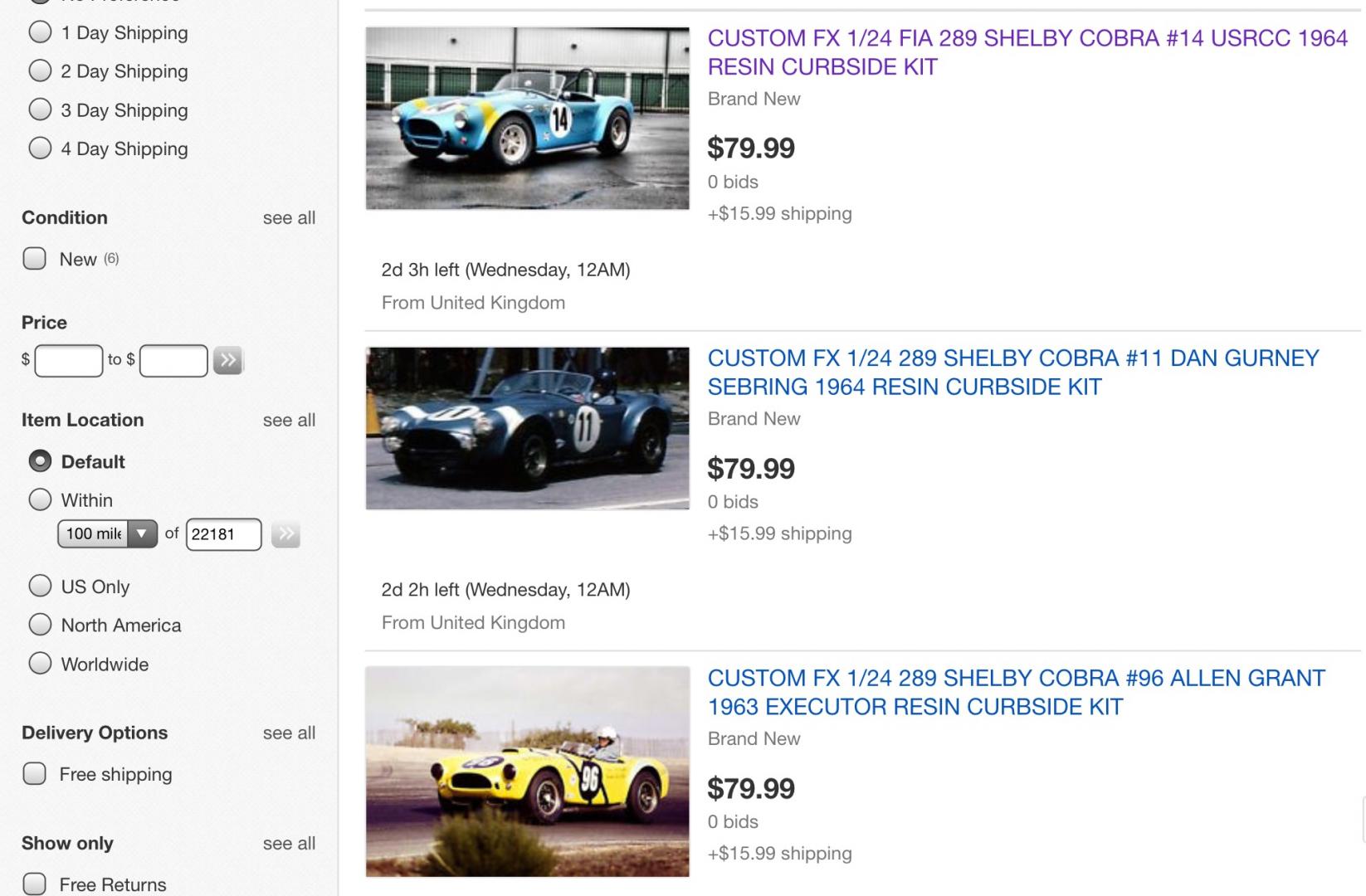The height and width of the screenshot is (896, 1366).
Task: Select 3 Day Shipping option
Action: coord(40,110)
